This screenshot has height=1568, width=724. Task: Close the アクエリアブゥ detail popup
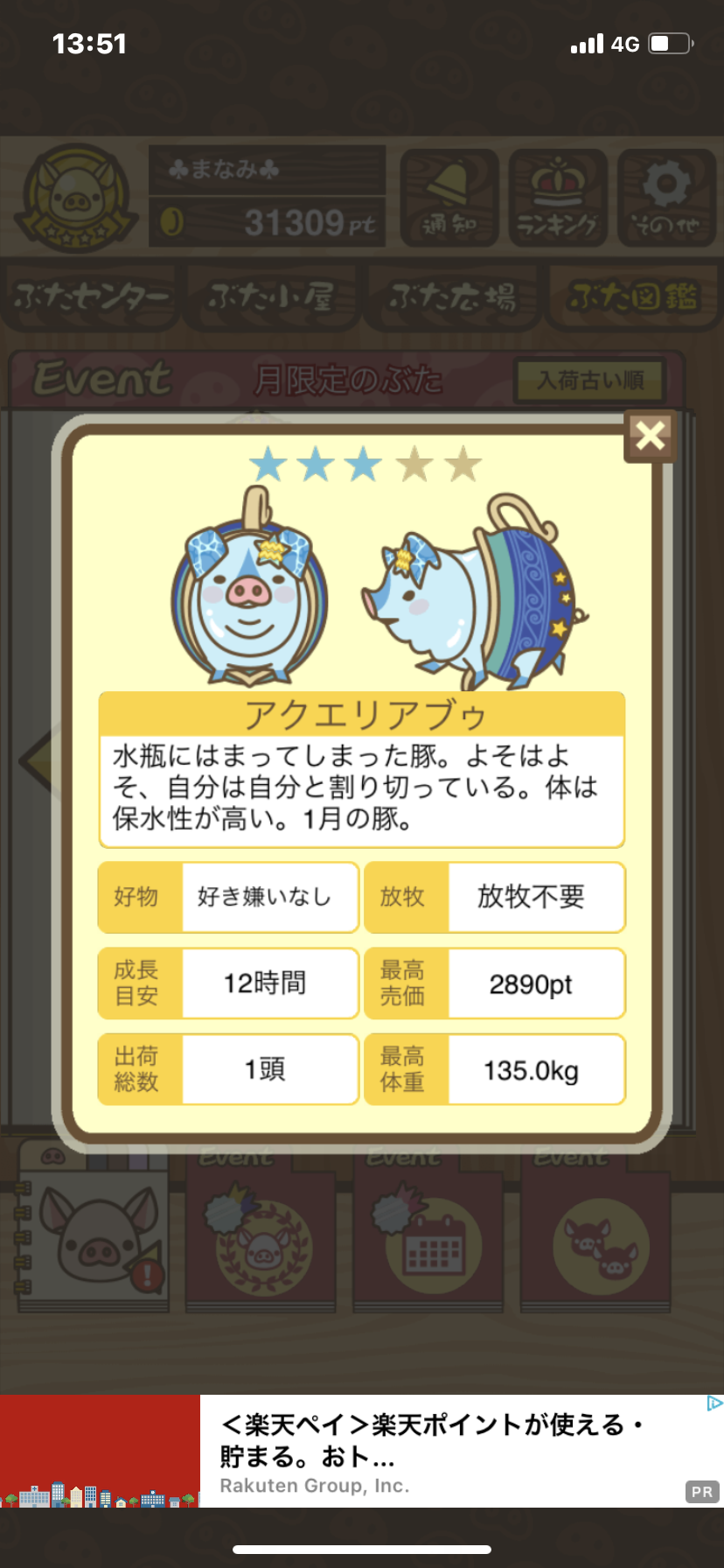[x=650, y=435]
